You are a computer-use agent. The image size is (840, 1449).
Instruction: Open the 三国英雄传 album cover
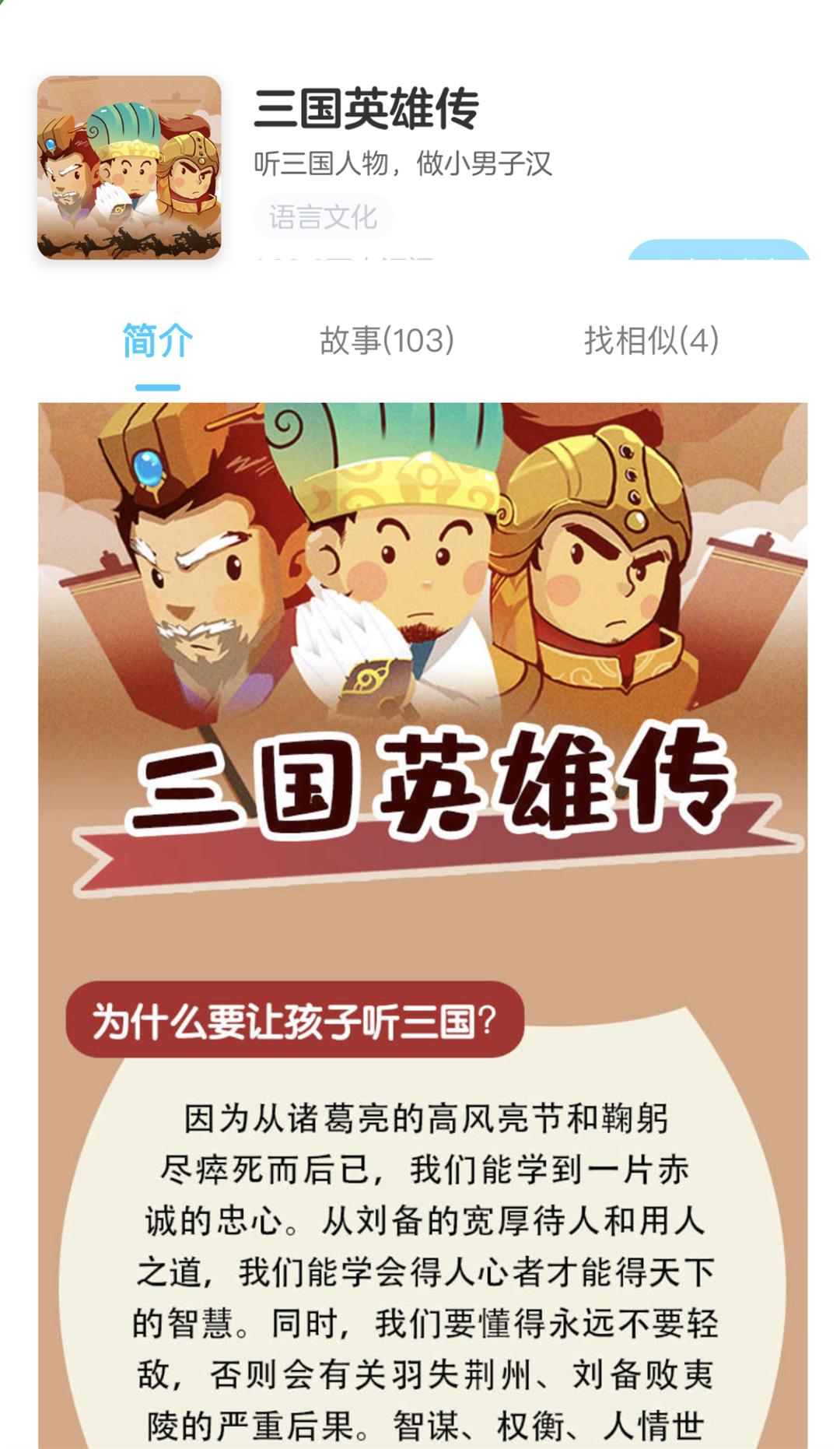pos(129,167)
